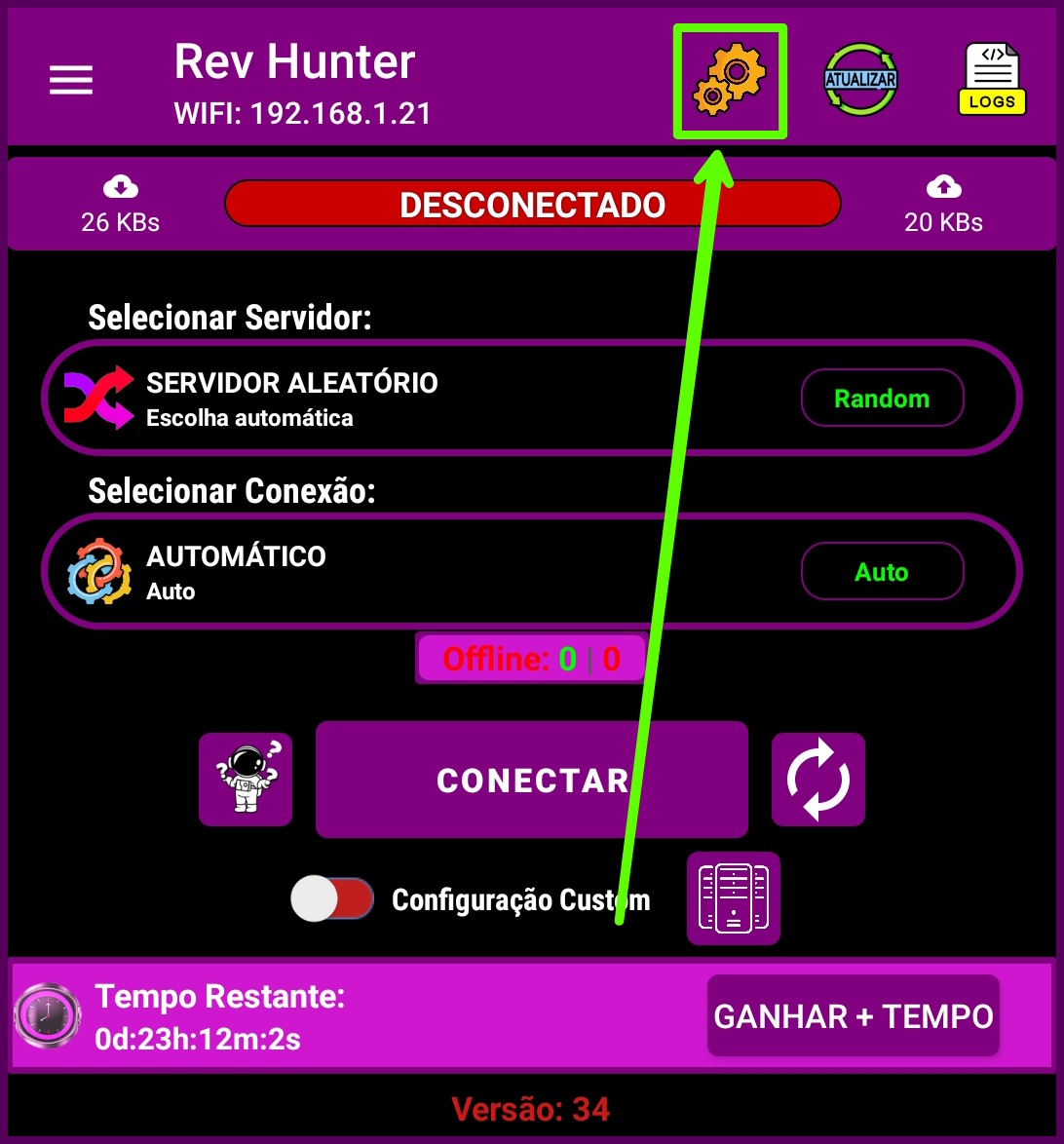
Task: Select the Auto connection mode option
Action: pos(882,571)
